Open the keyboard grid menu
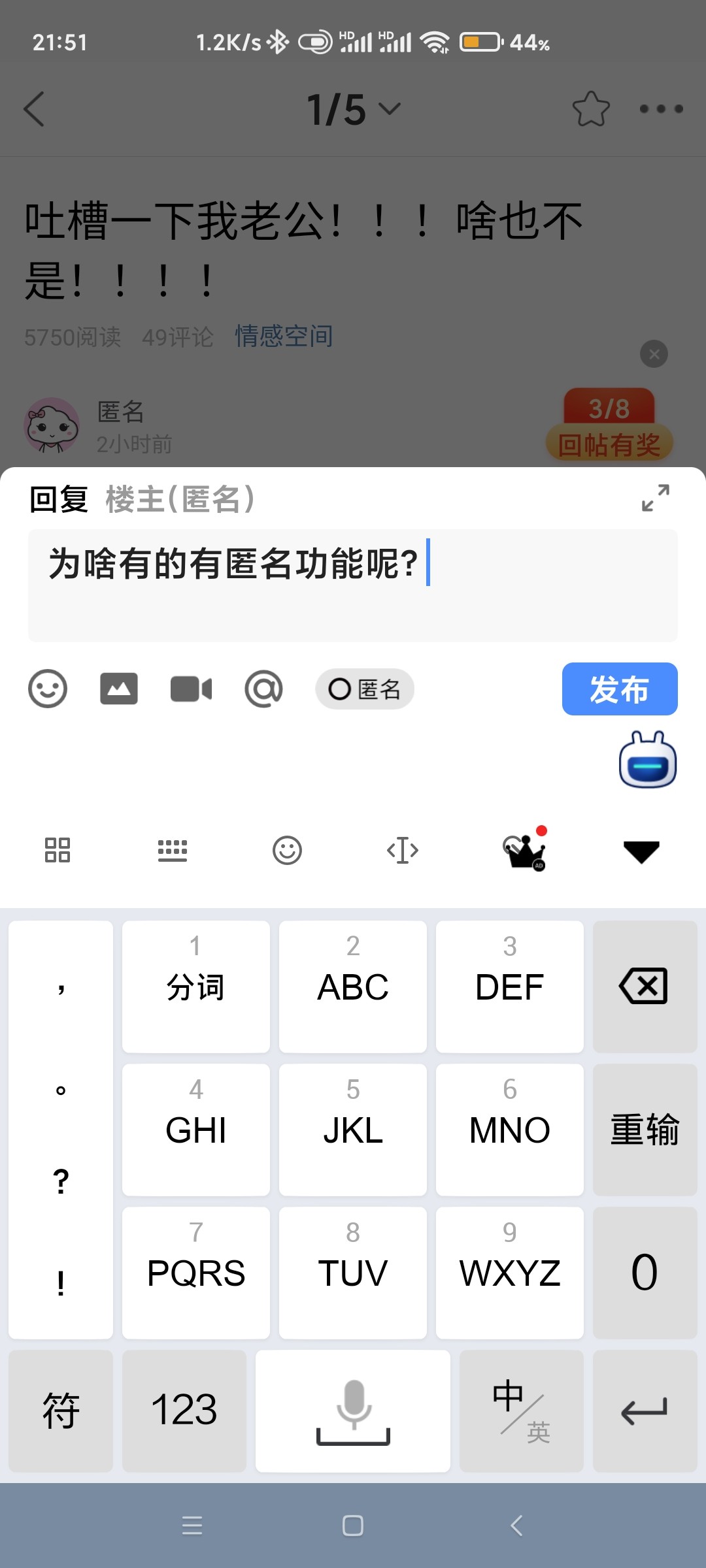This screenshot has height=1568, width=706. tap(58, 851)
